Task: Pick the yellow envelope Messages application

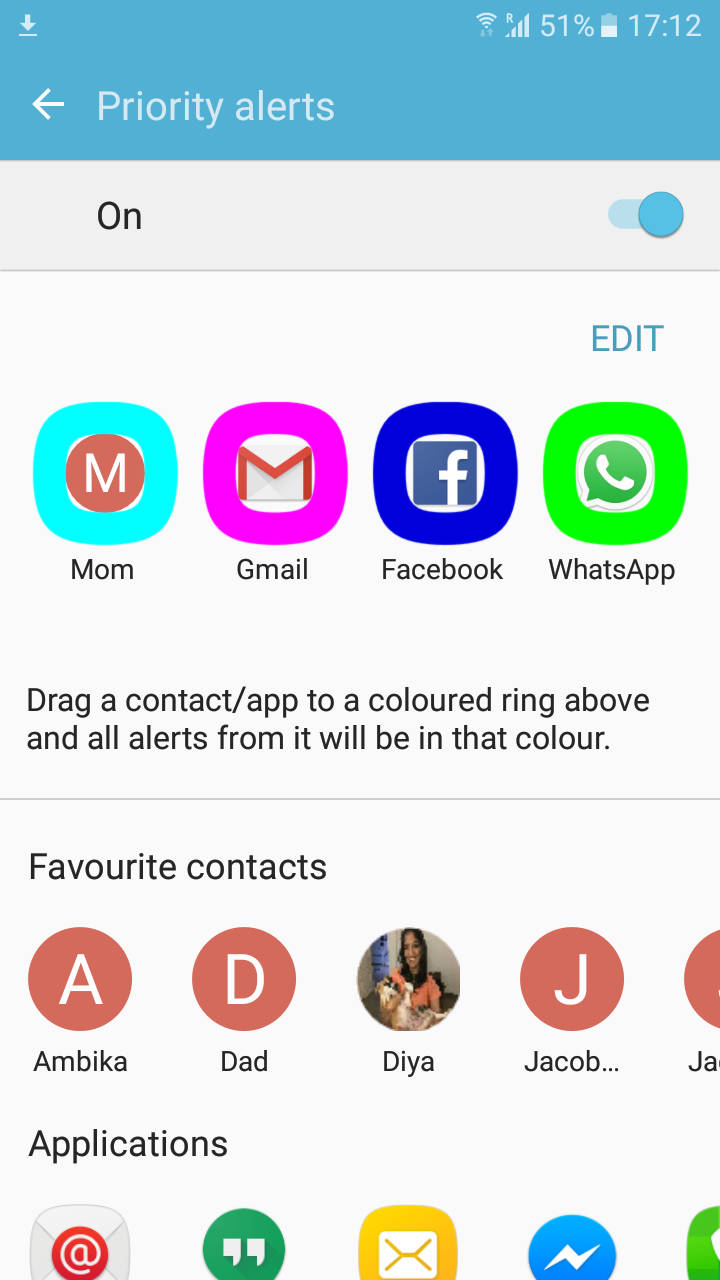Action: [408, 1248]
